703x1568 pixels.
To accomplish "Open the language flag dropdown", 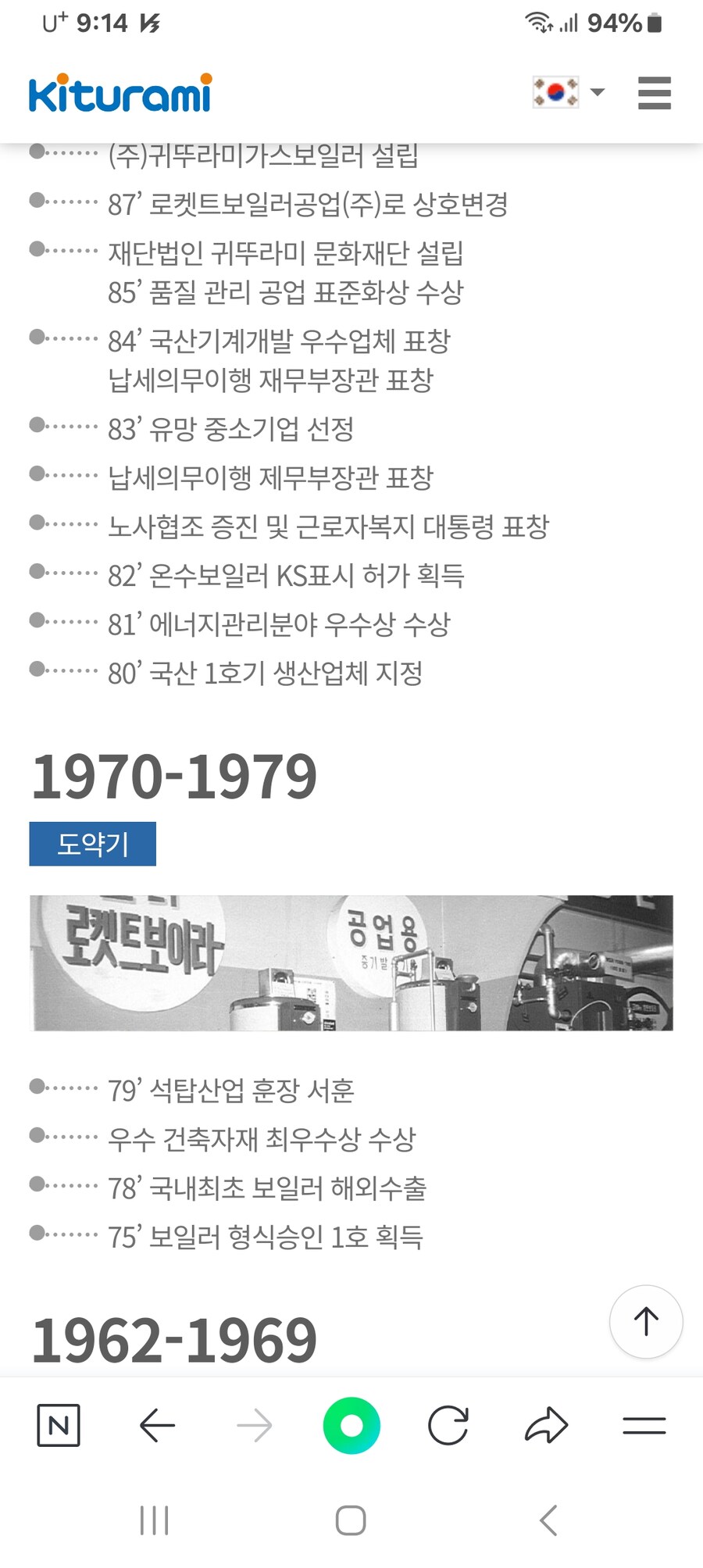I will click(x=569, y=92).
